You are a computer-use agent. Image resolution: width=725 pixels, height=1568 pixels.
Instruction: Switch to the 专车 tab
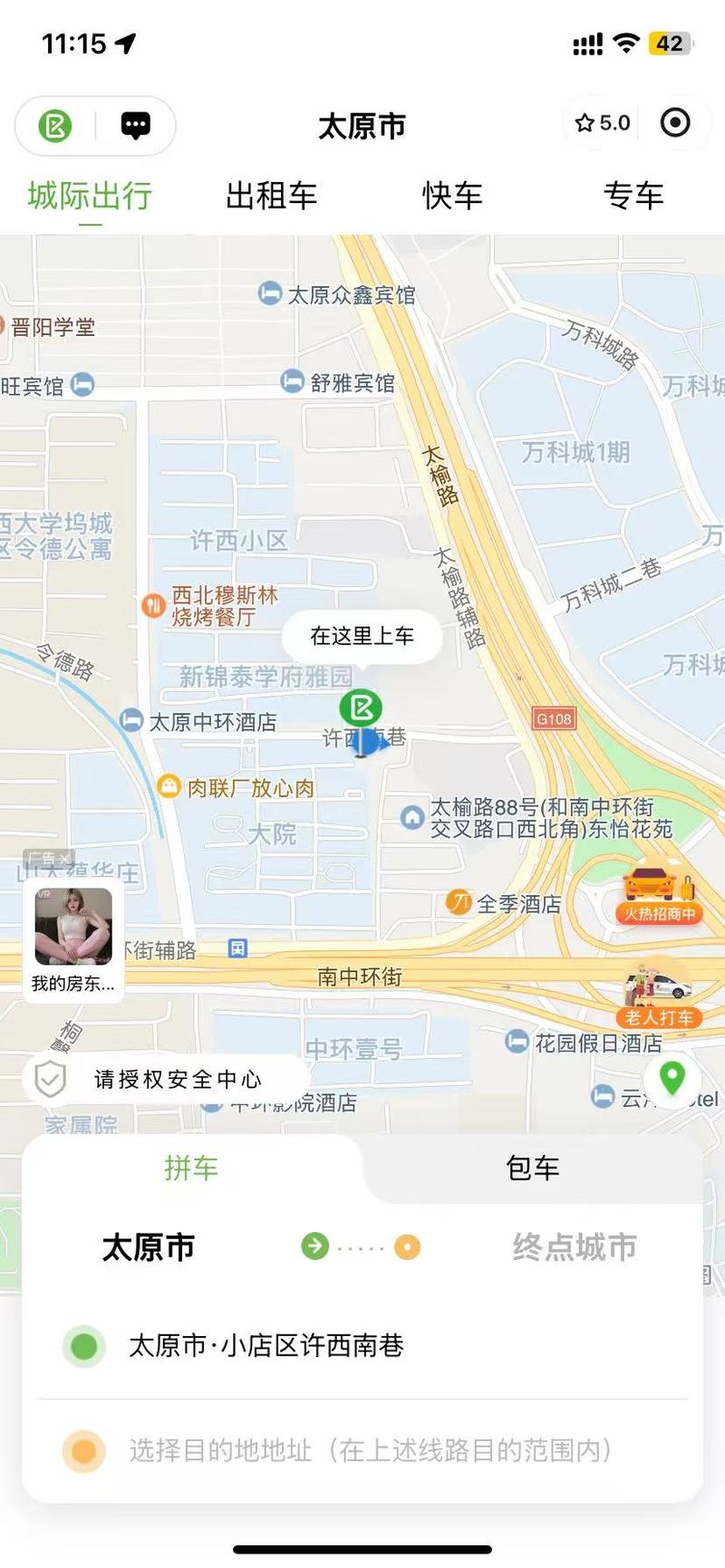tap(633, 195)
